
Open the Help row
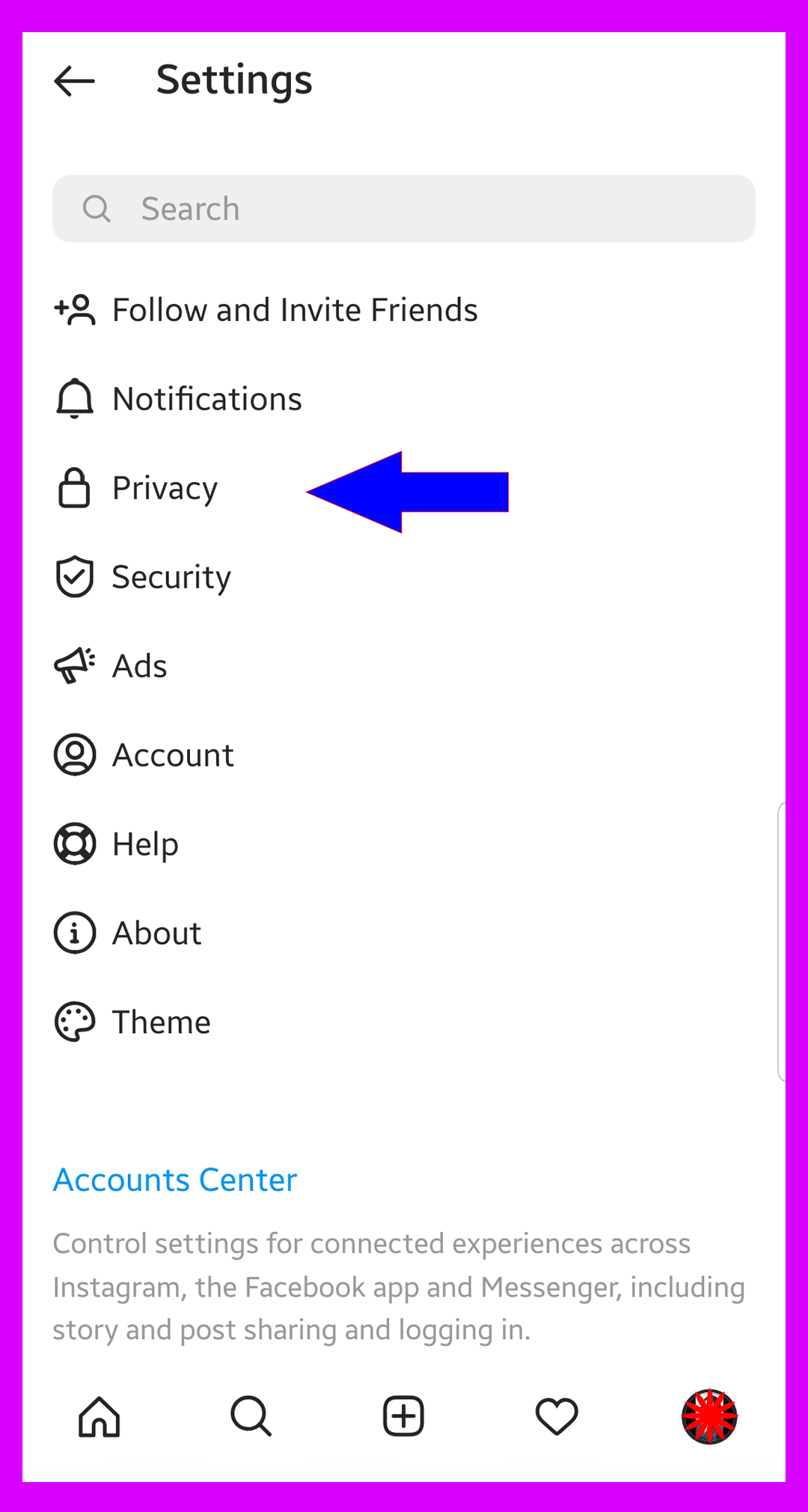[404, 844]
